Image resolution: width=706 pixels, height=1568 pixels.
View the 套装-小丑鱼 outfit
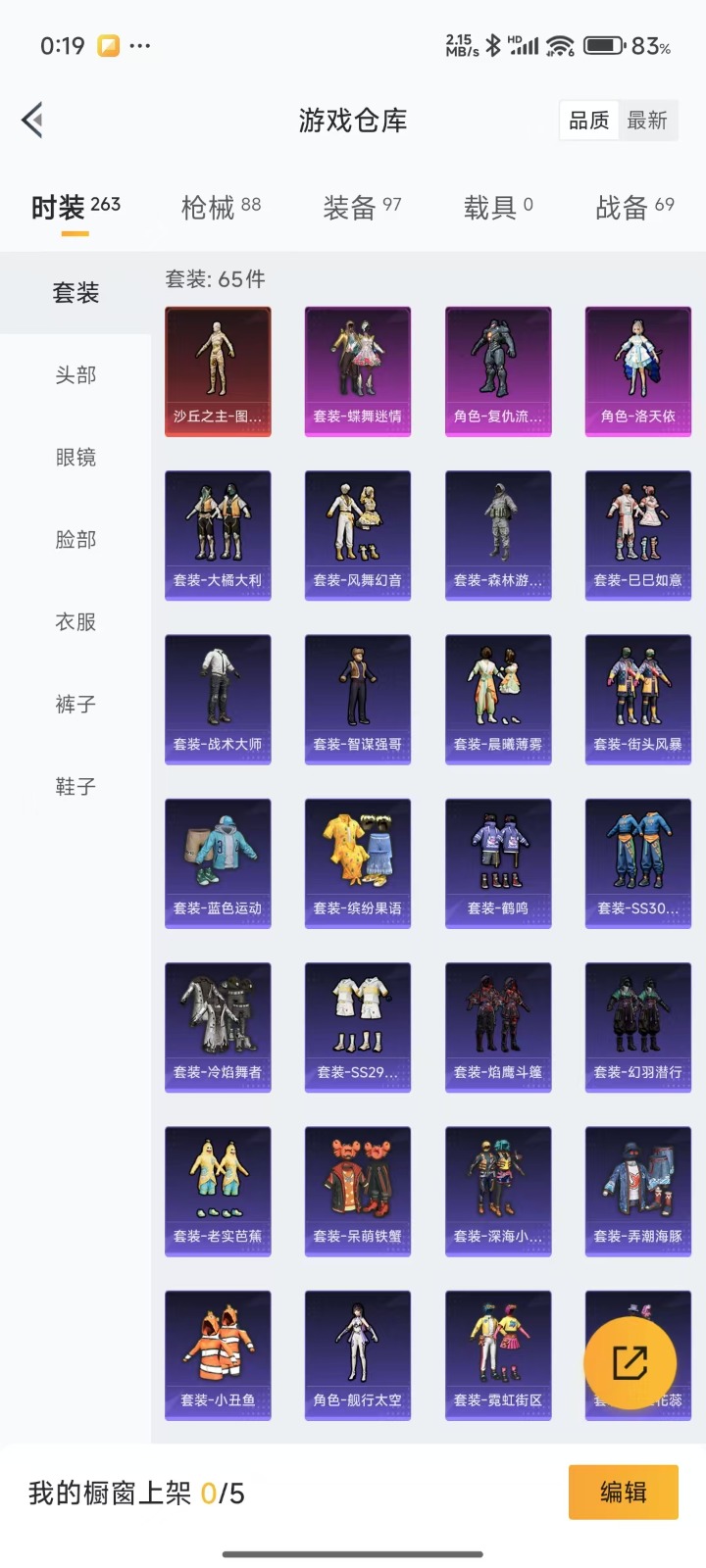(x=218, y=1355)
